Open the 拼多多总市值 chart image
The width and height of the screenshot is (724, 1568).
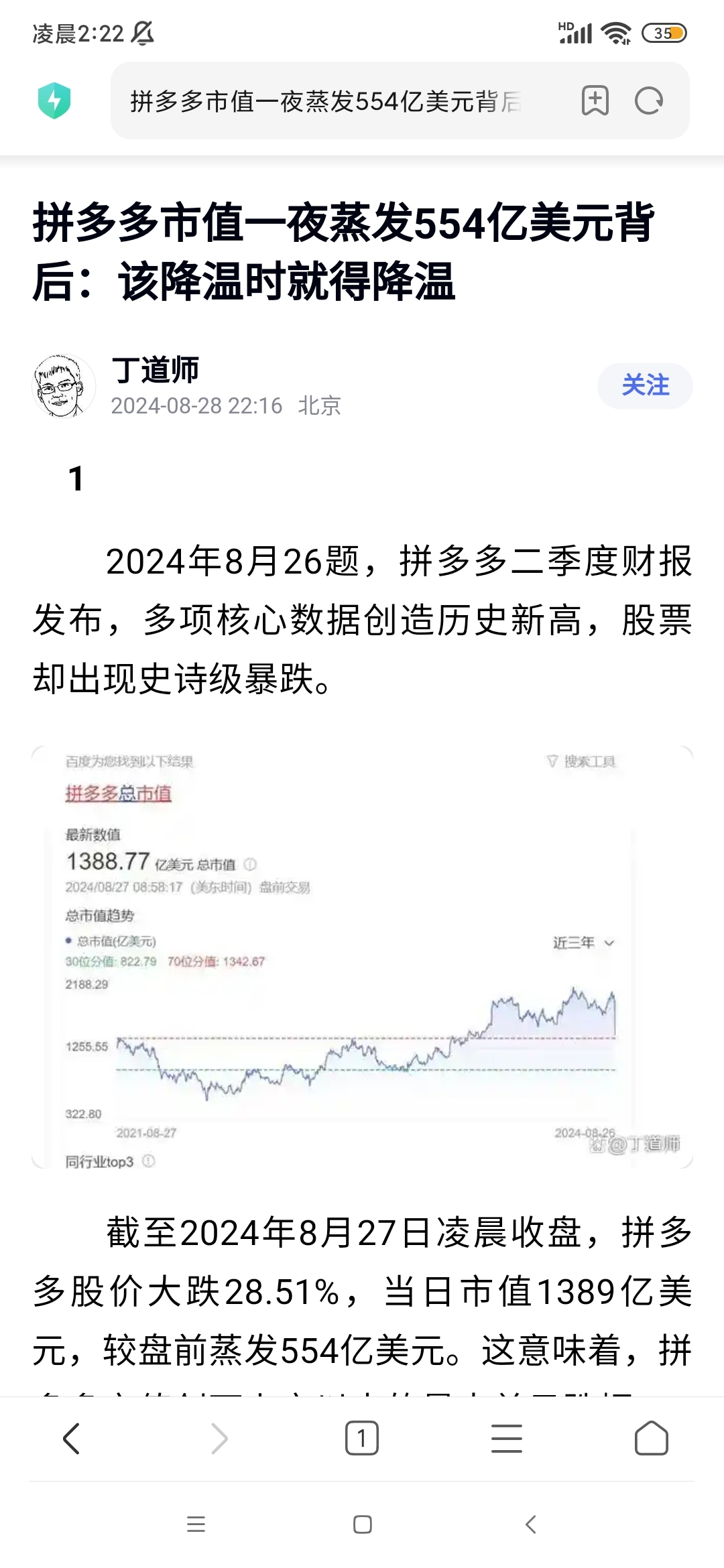coord(362,957)
